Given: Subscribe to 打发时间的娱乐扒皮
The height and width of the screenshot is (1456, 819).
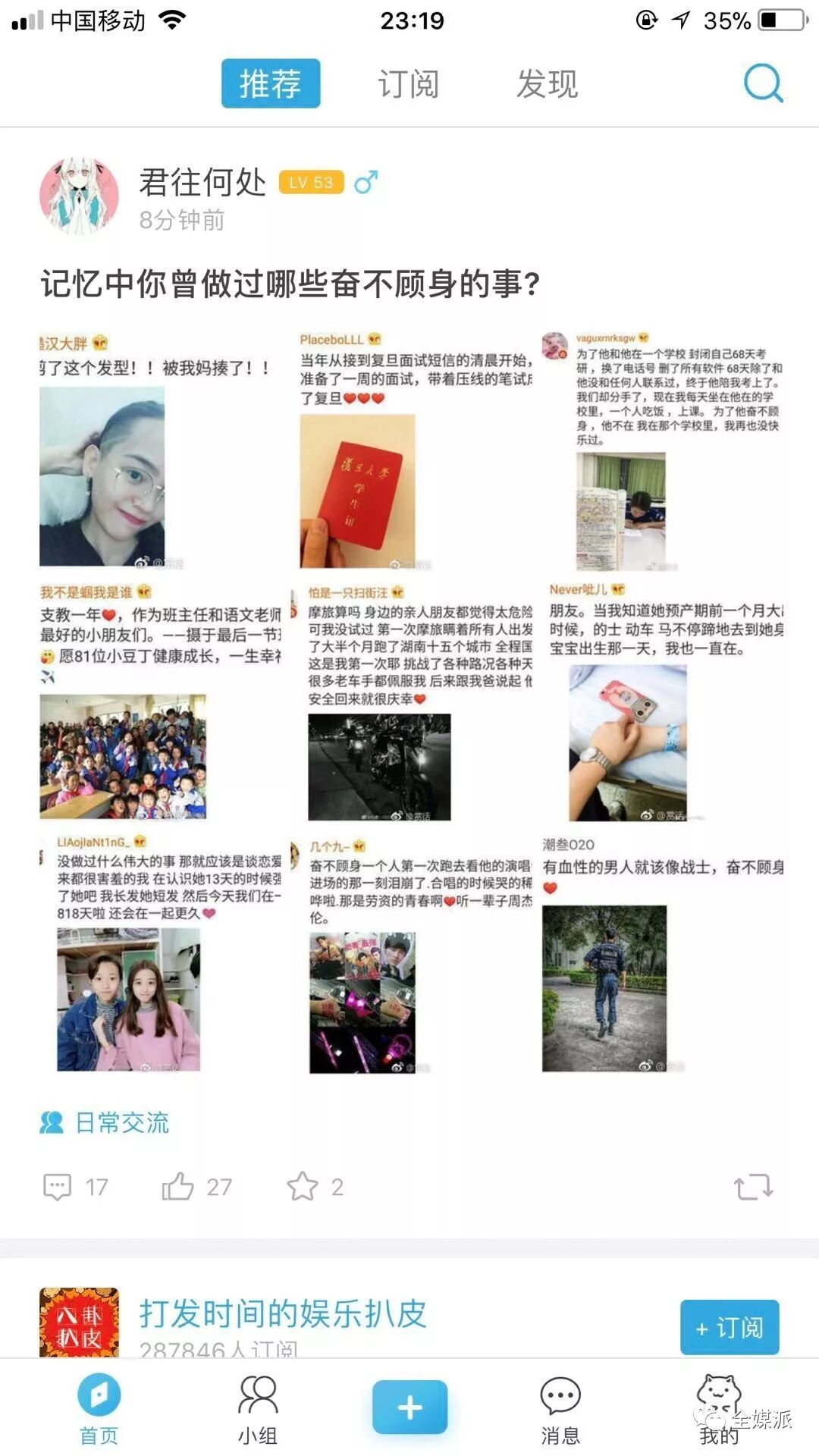Looking at the screenshot, I should 729,1327.
